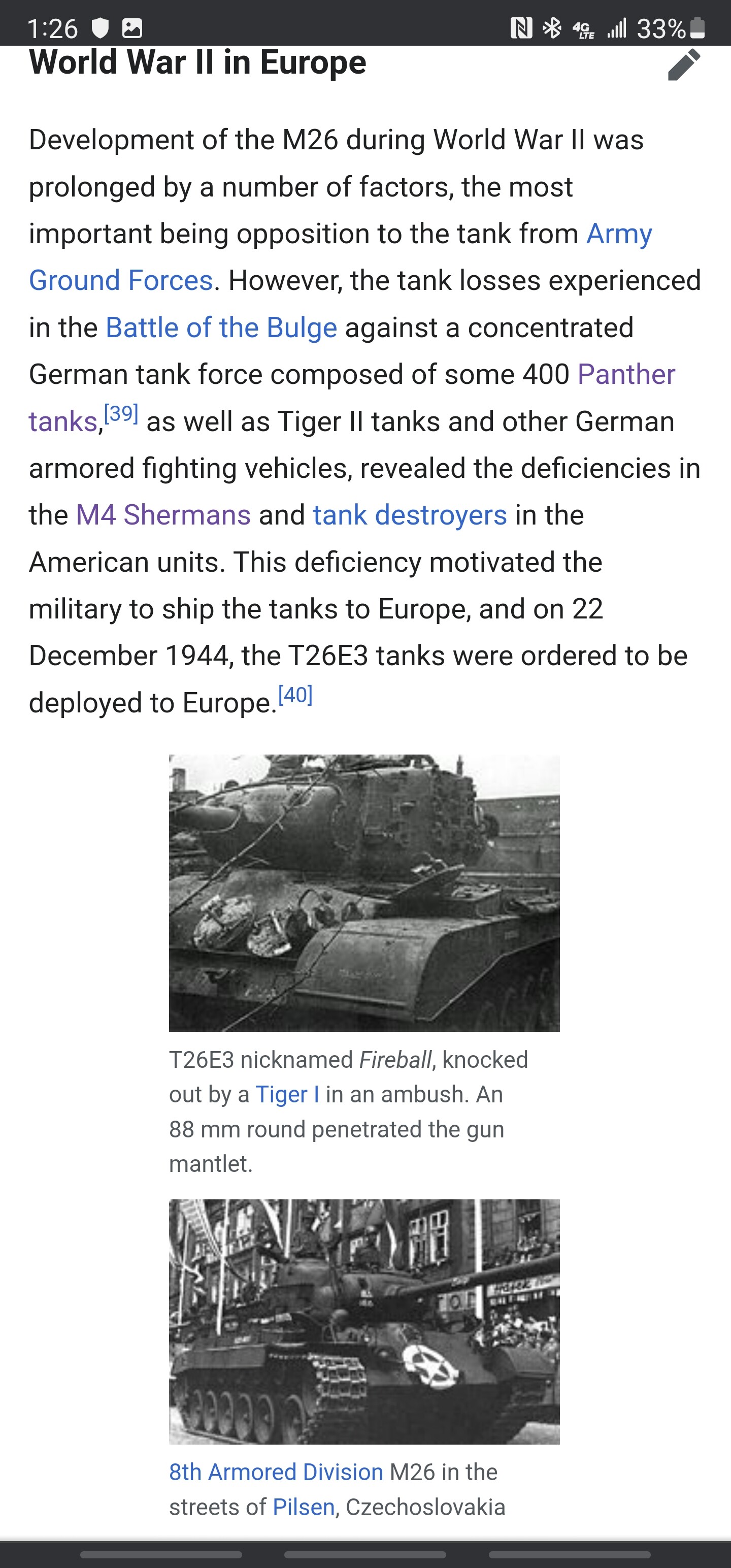View footnote 40

295,695
